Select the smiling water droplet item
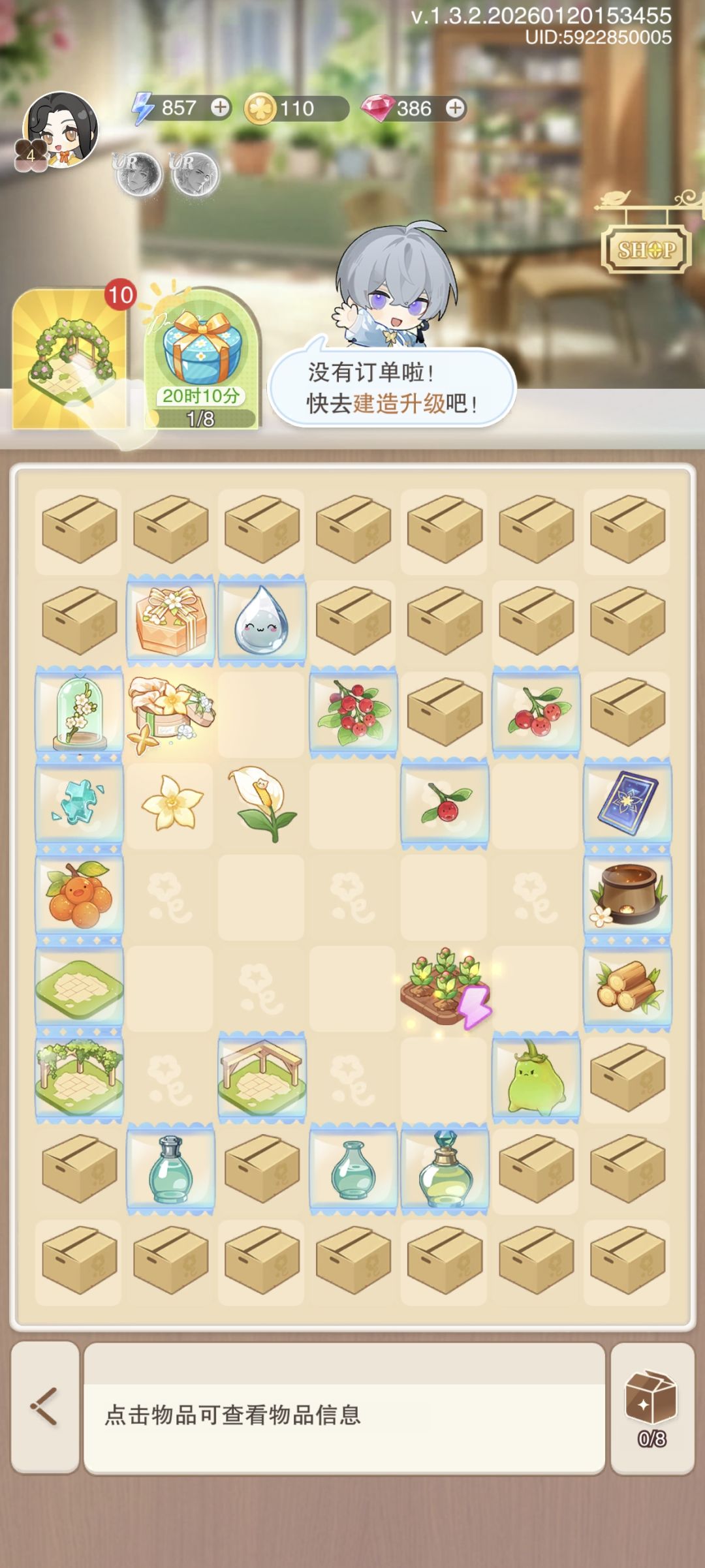Image resolution: width=705 pixels, height=1568 pixels. tap(261, 620)
